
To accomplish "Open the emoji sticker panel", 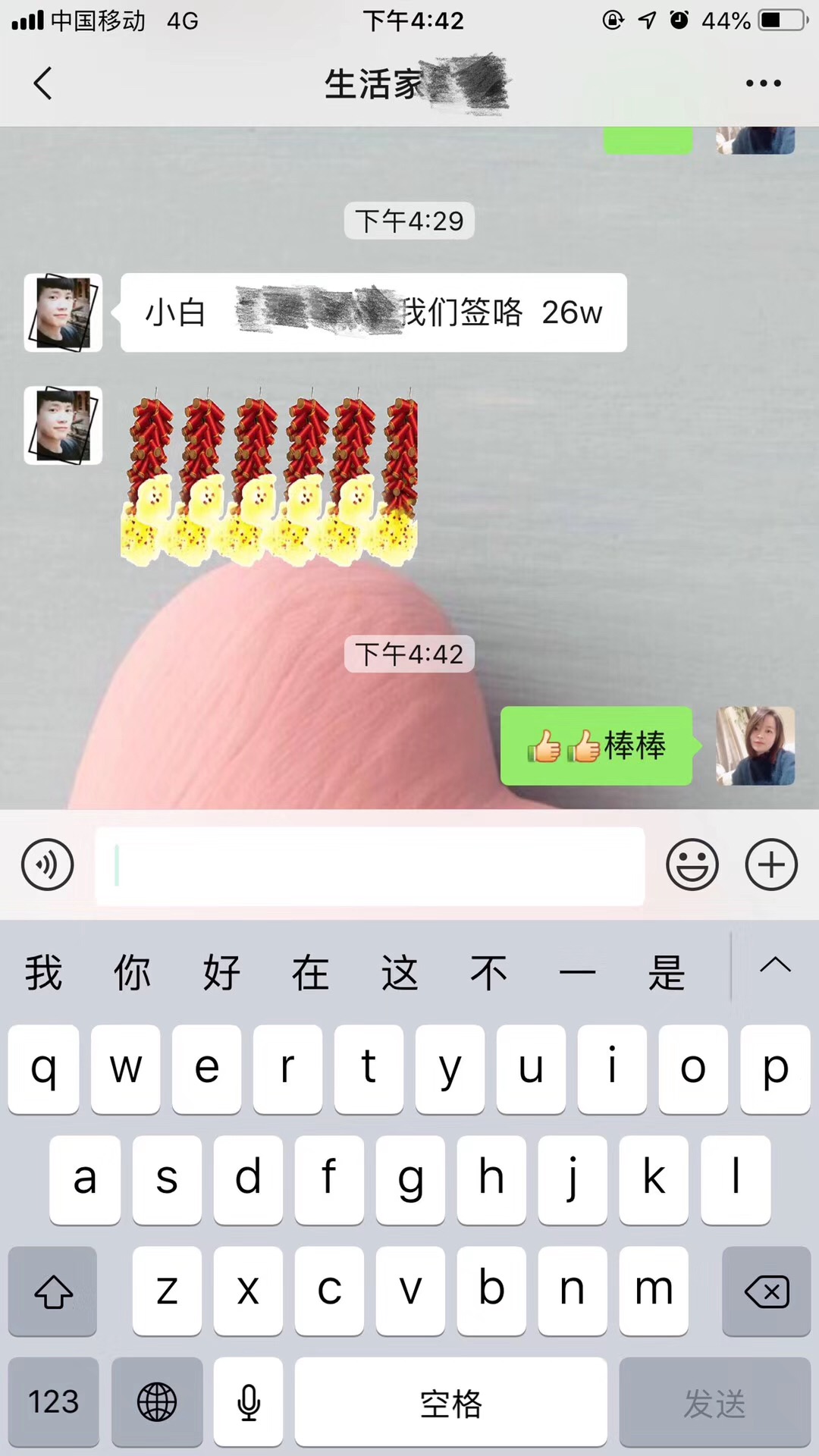I will [x=692, y=864].
